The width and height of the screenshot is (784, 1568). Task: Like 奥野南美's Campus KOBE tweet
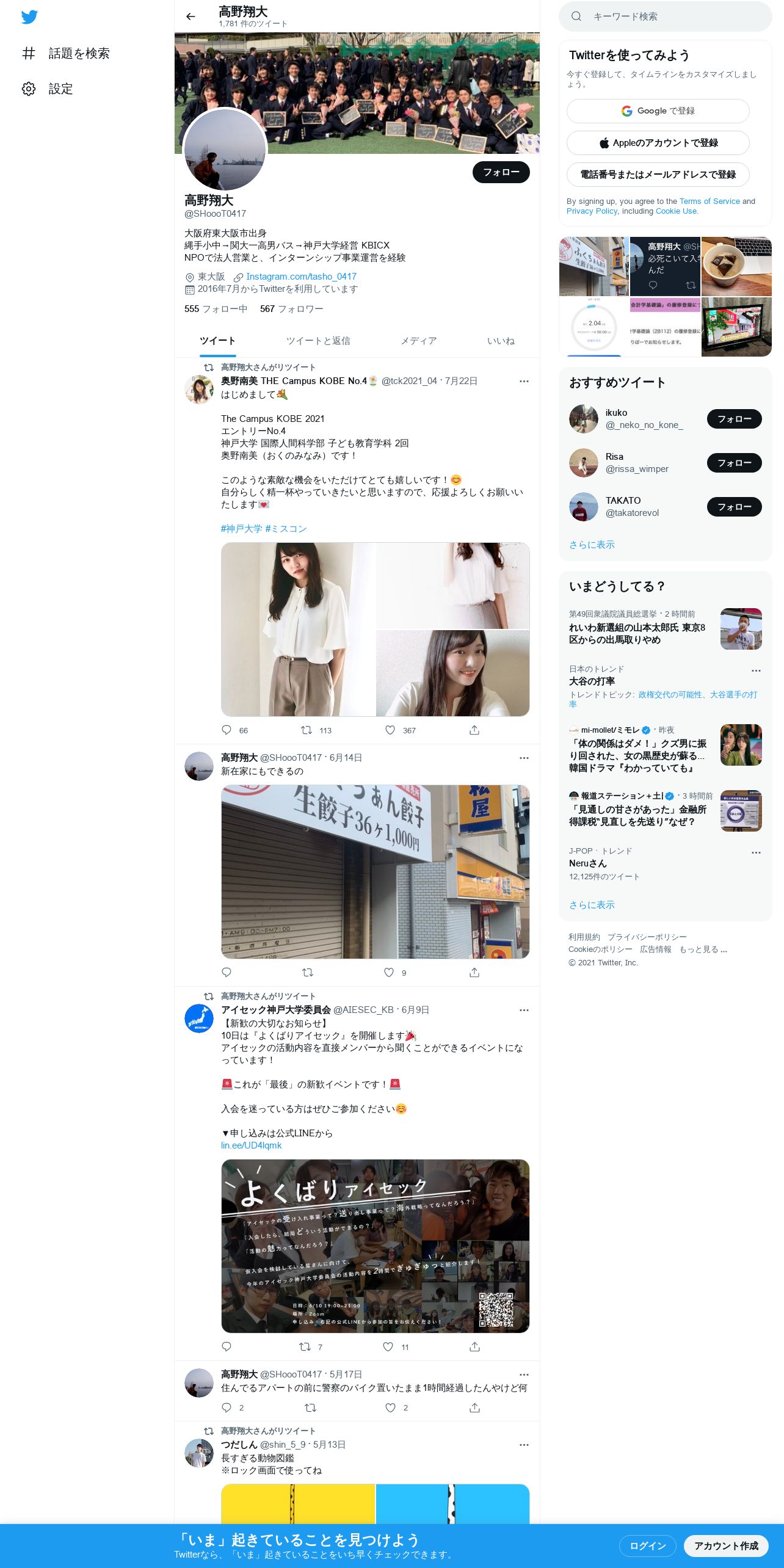(390, 730)
